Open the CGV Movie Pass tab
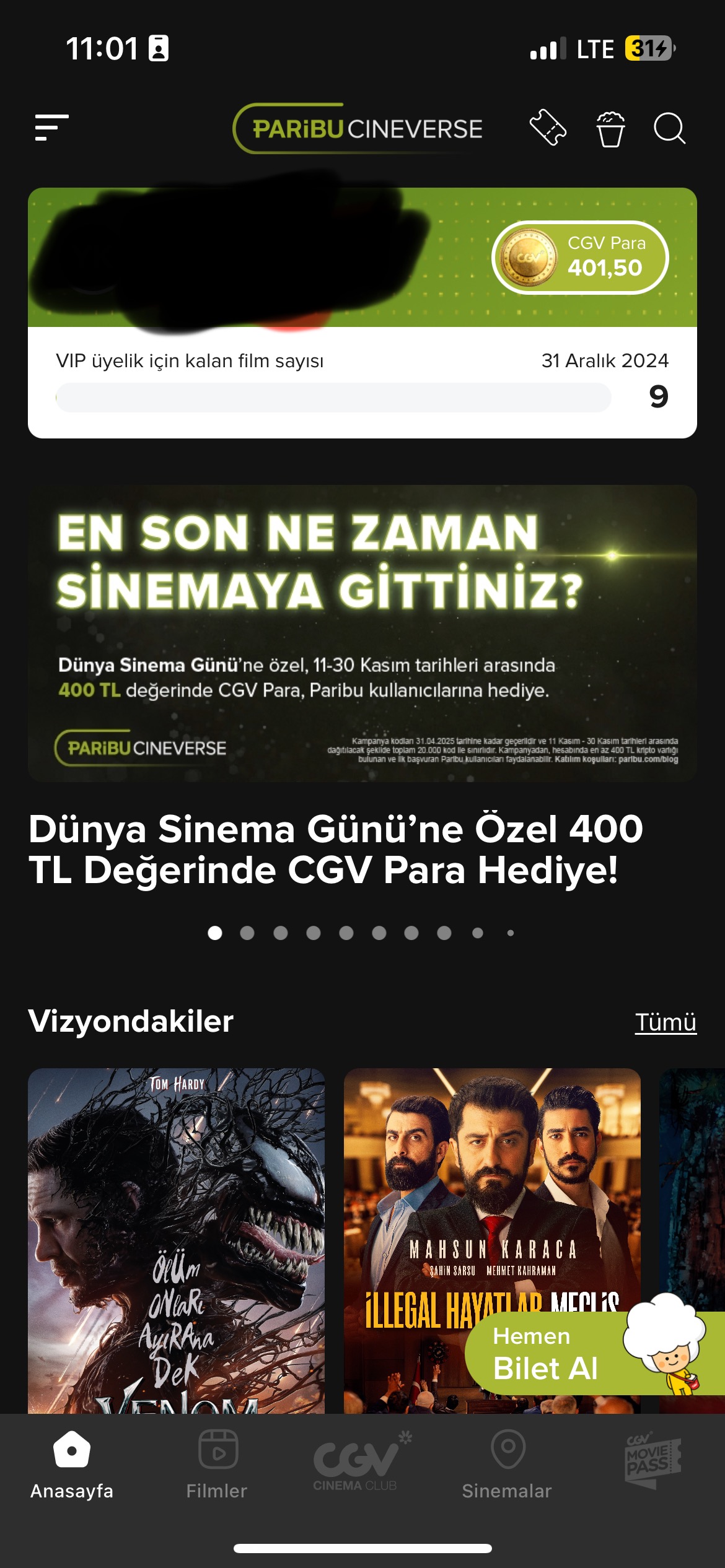Image resolution: width=725 pixels, height=1568 pixels. point(652,1460)
